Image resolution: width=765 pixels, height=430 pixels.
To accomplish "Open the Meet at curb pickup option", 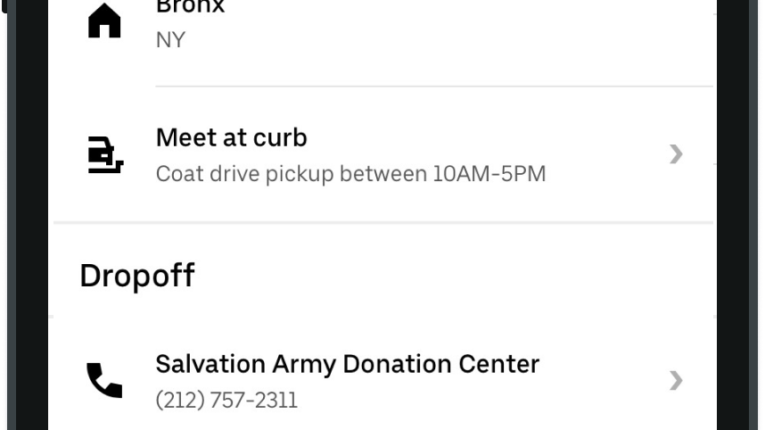I will coord(385,154).
